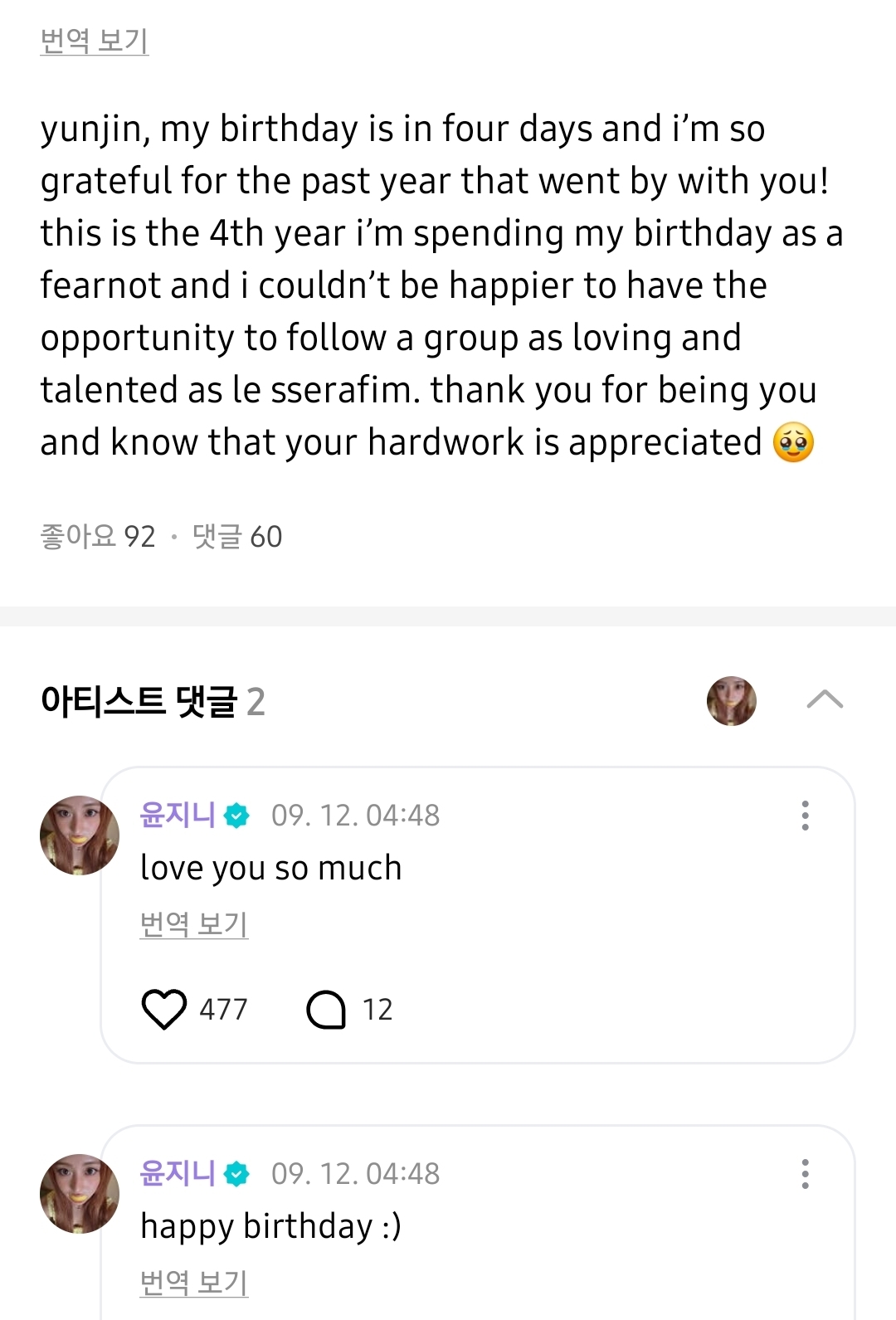Viewport: 896px width, 1320px height.
Task: Tap the translation link above the fan post
Action: [94, 41]
